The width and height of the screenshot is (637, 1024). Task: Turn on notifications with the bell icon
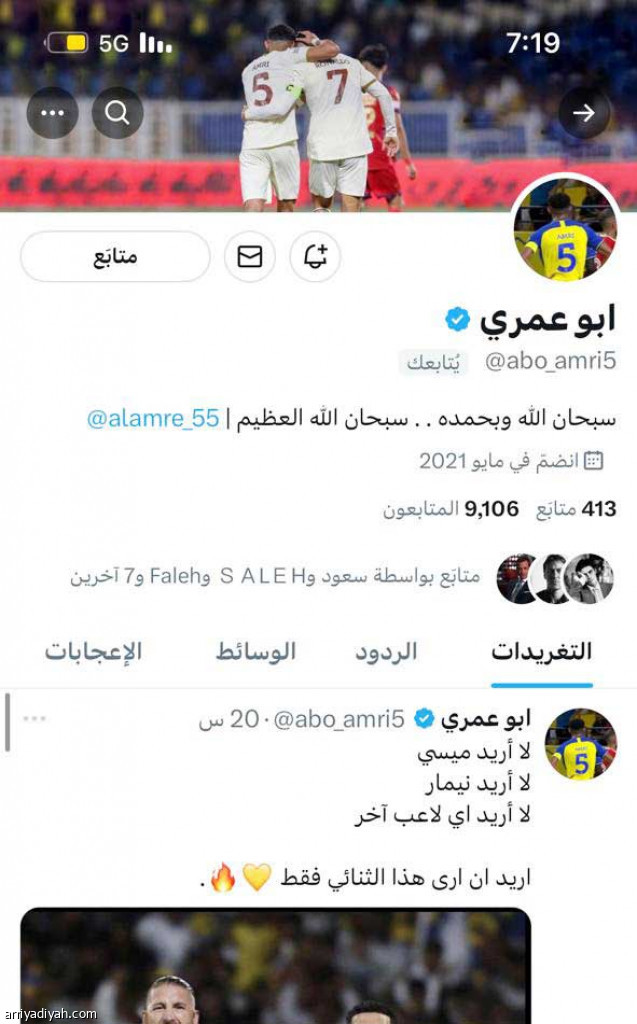[x=316, y=257]
